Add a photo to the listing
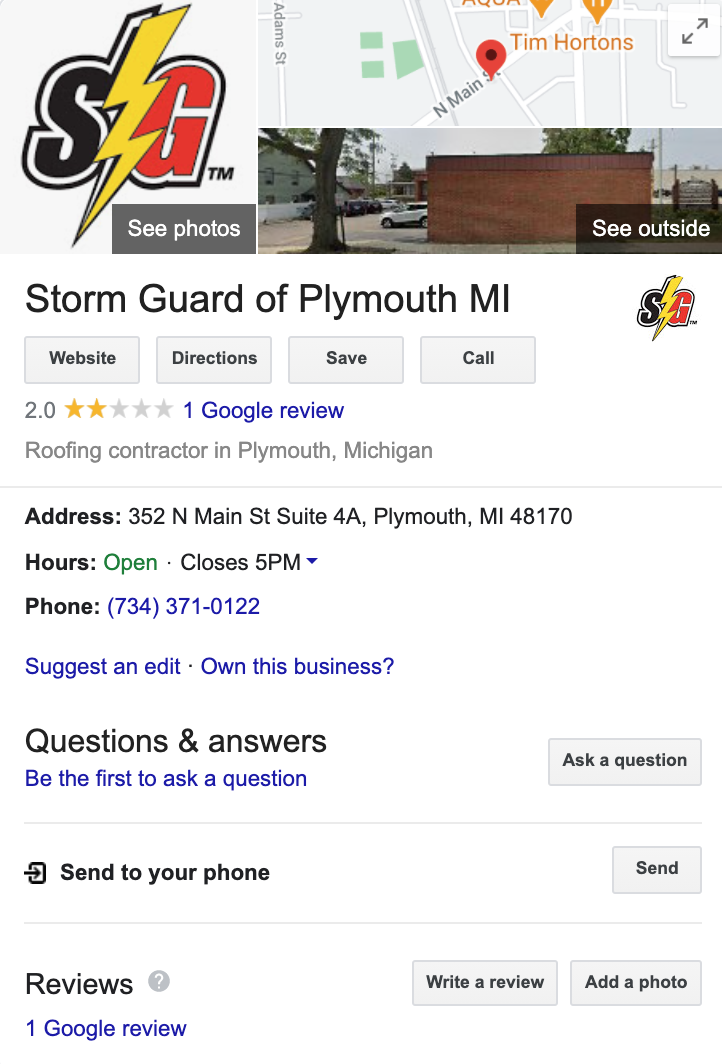This screenshot has width=722, height=1064. point(635,982)
